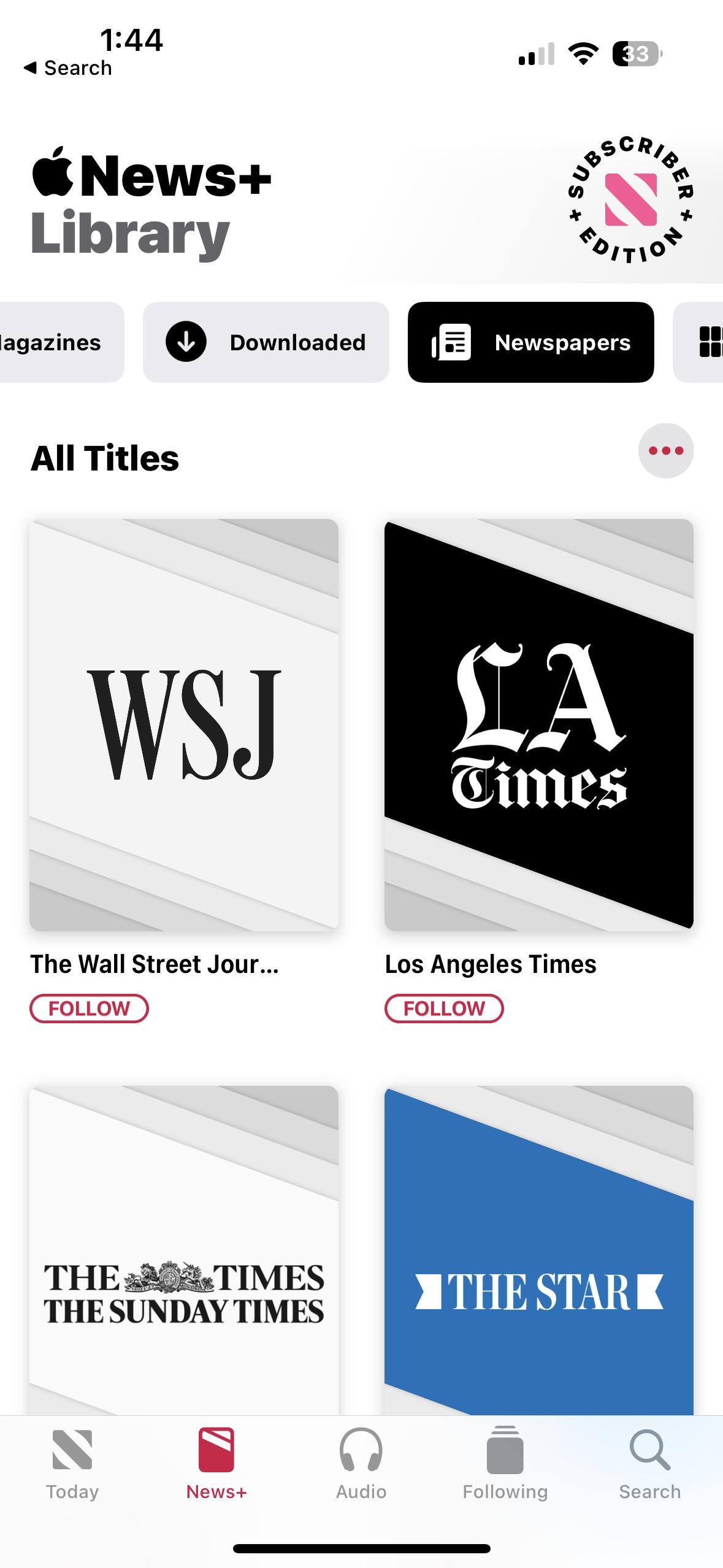Viewport: 723px width, 1568px height.
Task: Follow Los Angeles Times
Action: pyautogui.click(x=444, y=1009)
